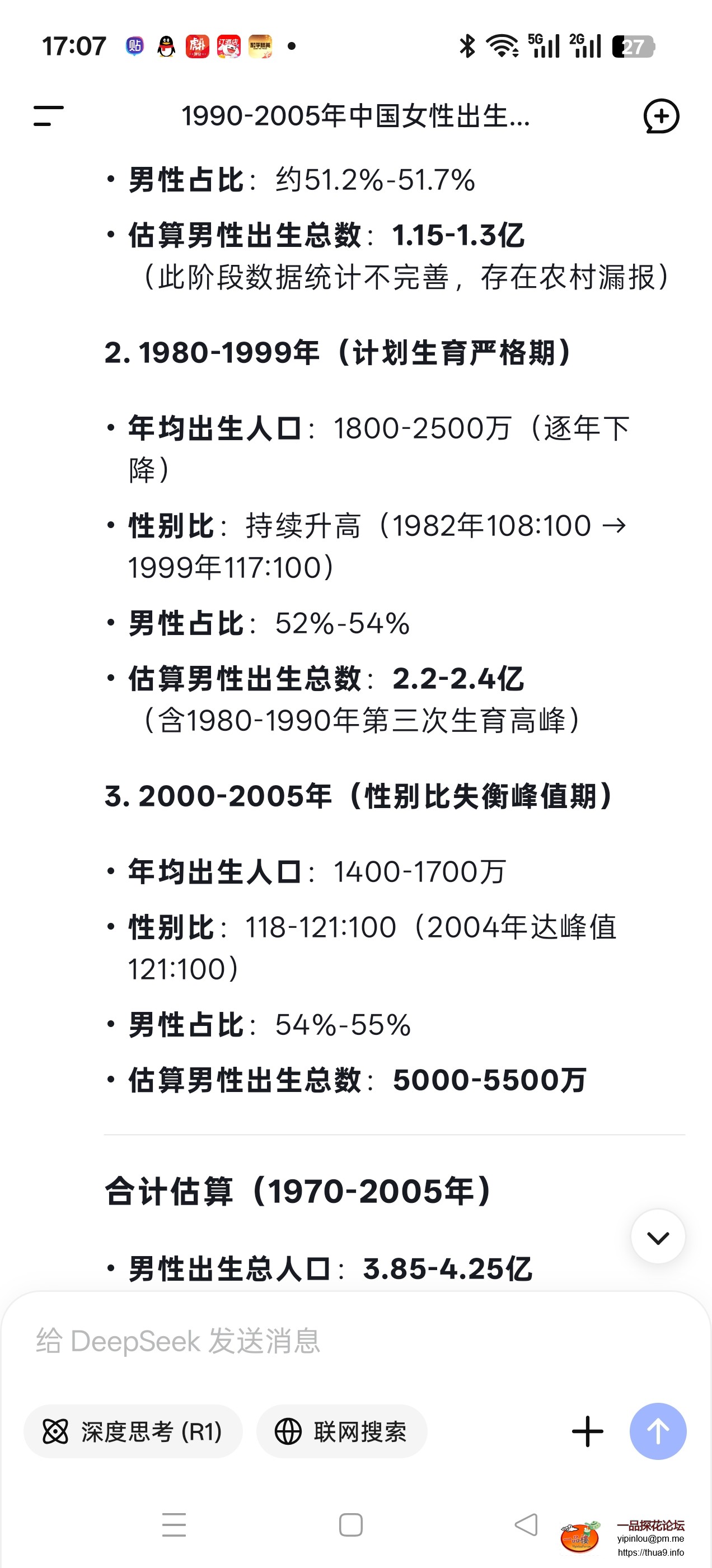
Task: Tap the 5G signal strength bars
Action: 545,45
